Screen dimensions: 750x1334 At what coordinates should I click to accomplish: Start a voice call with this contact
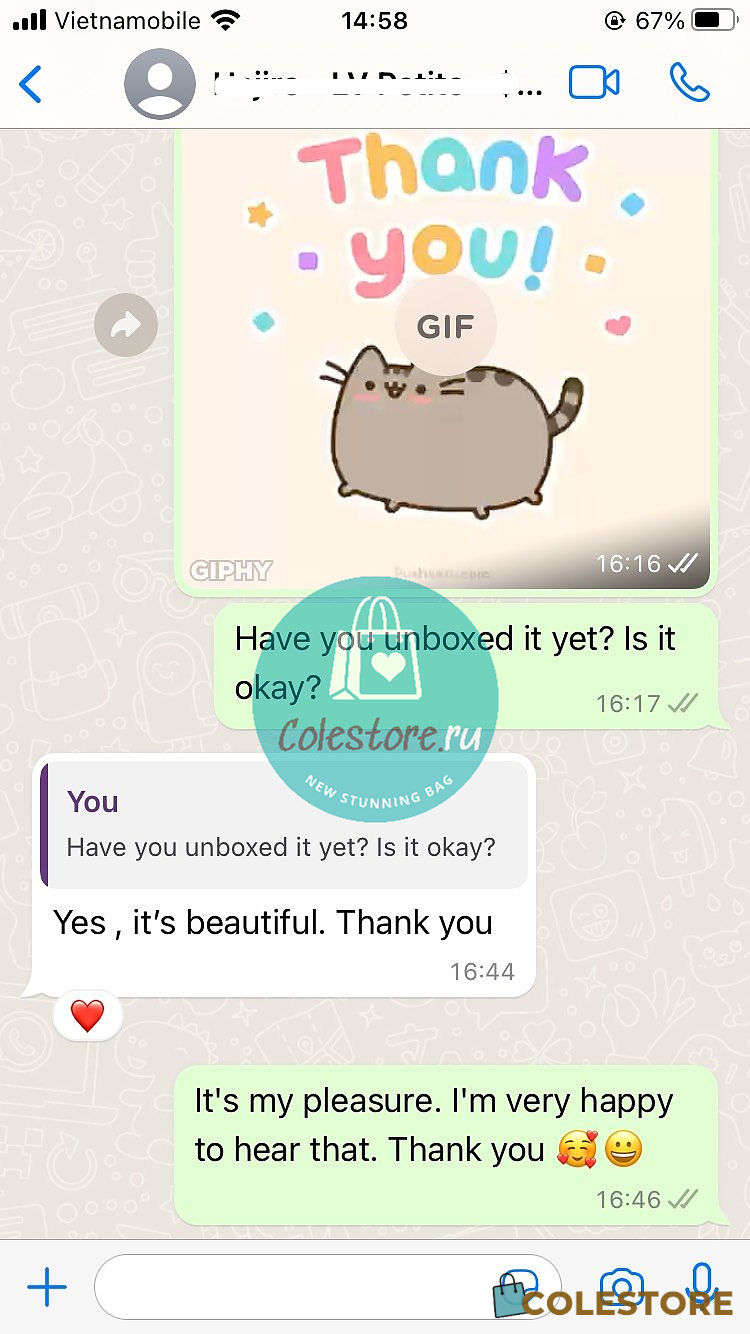(690, 83)
